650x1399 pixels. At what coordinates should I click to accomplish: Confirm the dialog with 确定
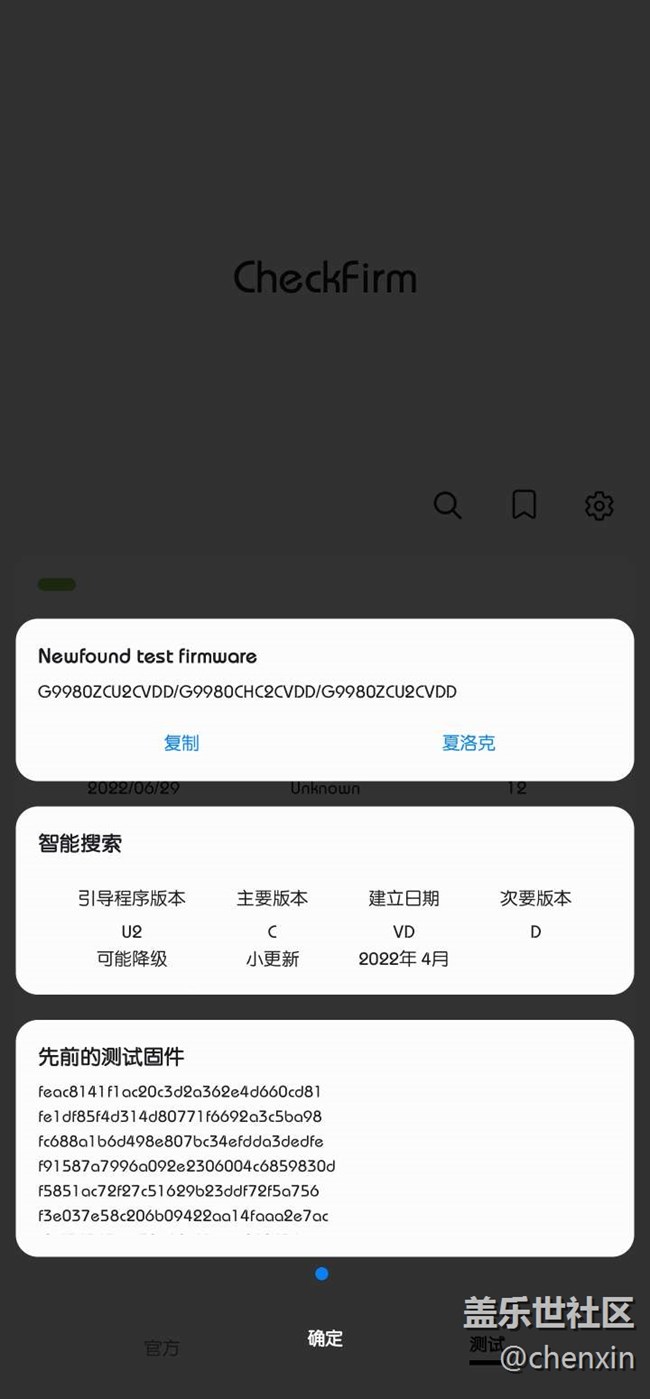coord(325,1338)
